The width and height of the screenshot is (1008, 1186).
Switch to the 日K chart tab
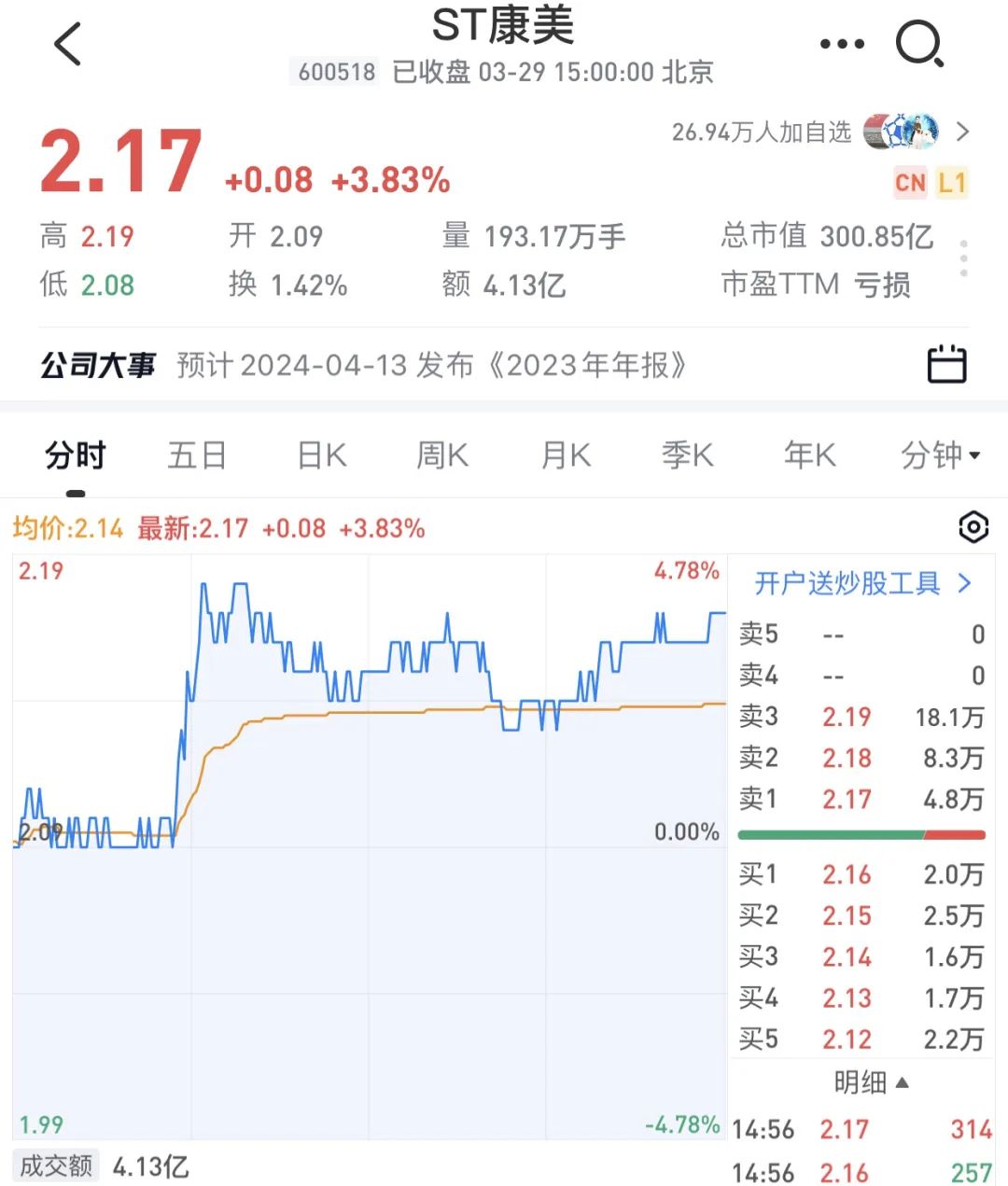321,455
